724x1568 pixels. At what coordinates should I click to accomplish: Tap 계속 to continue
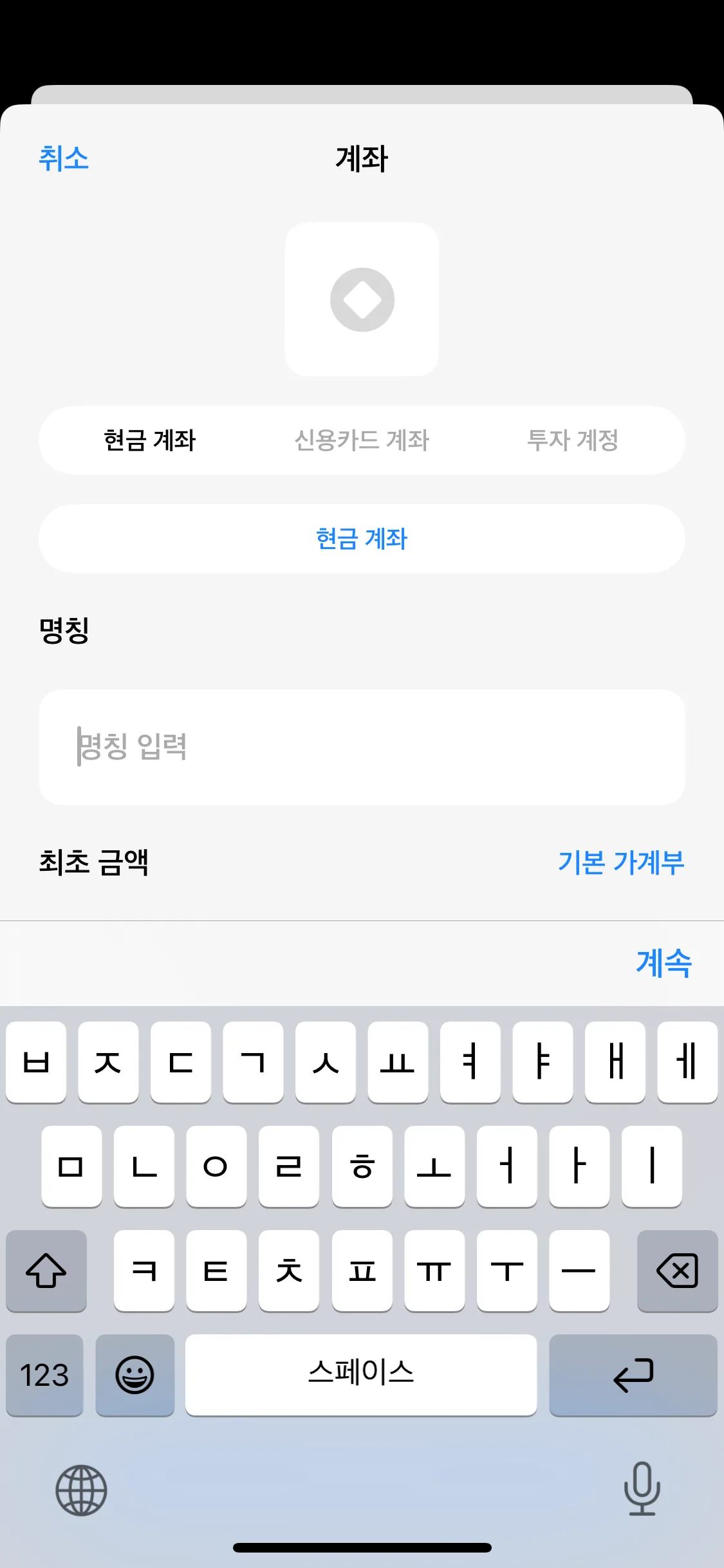[x=664, y=964]
